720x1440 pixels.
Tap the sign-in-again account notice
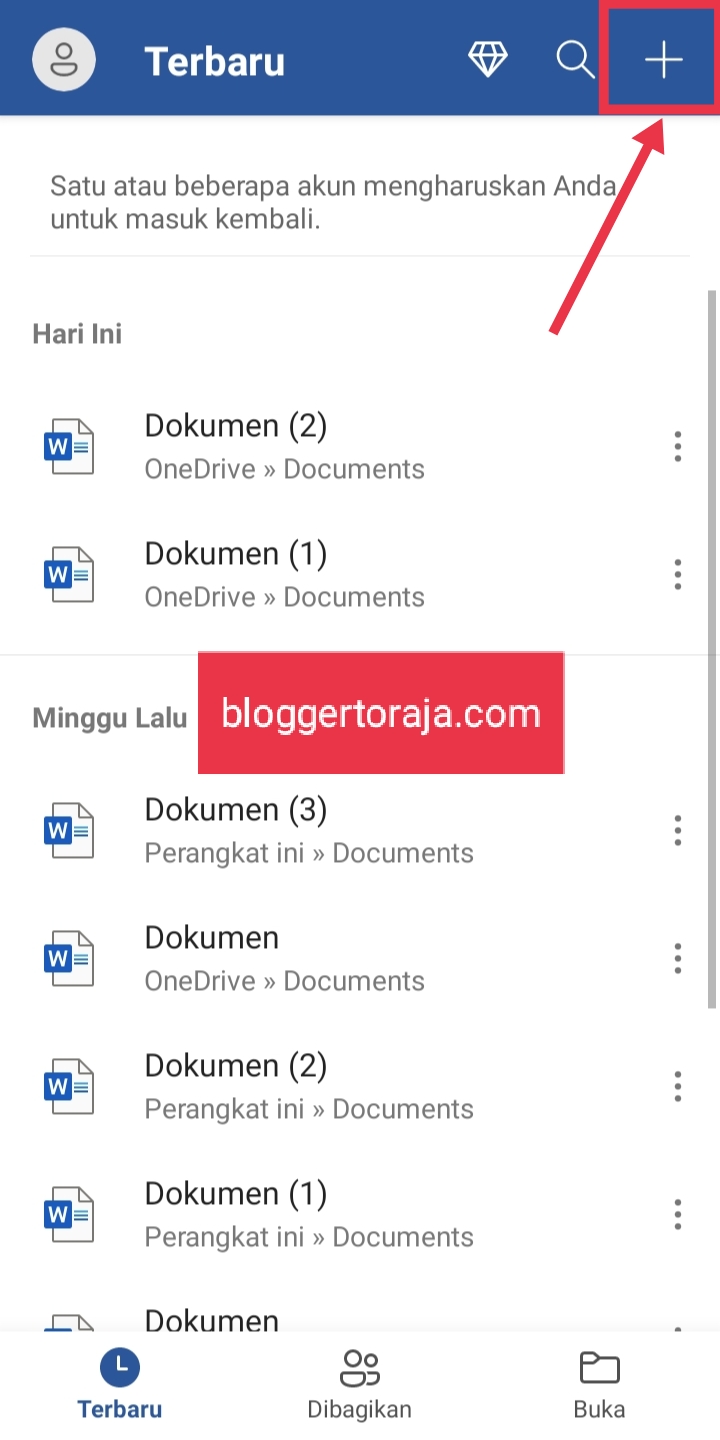pyautogui.click(x=335, y=202)
